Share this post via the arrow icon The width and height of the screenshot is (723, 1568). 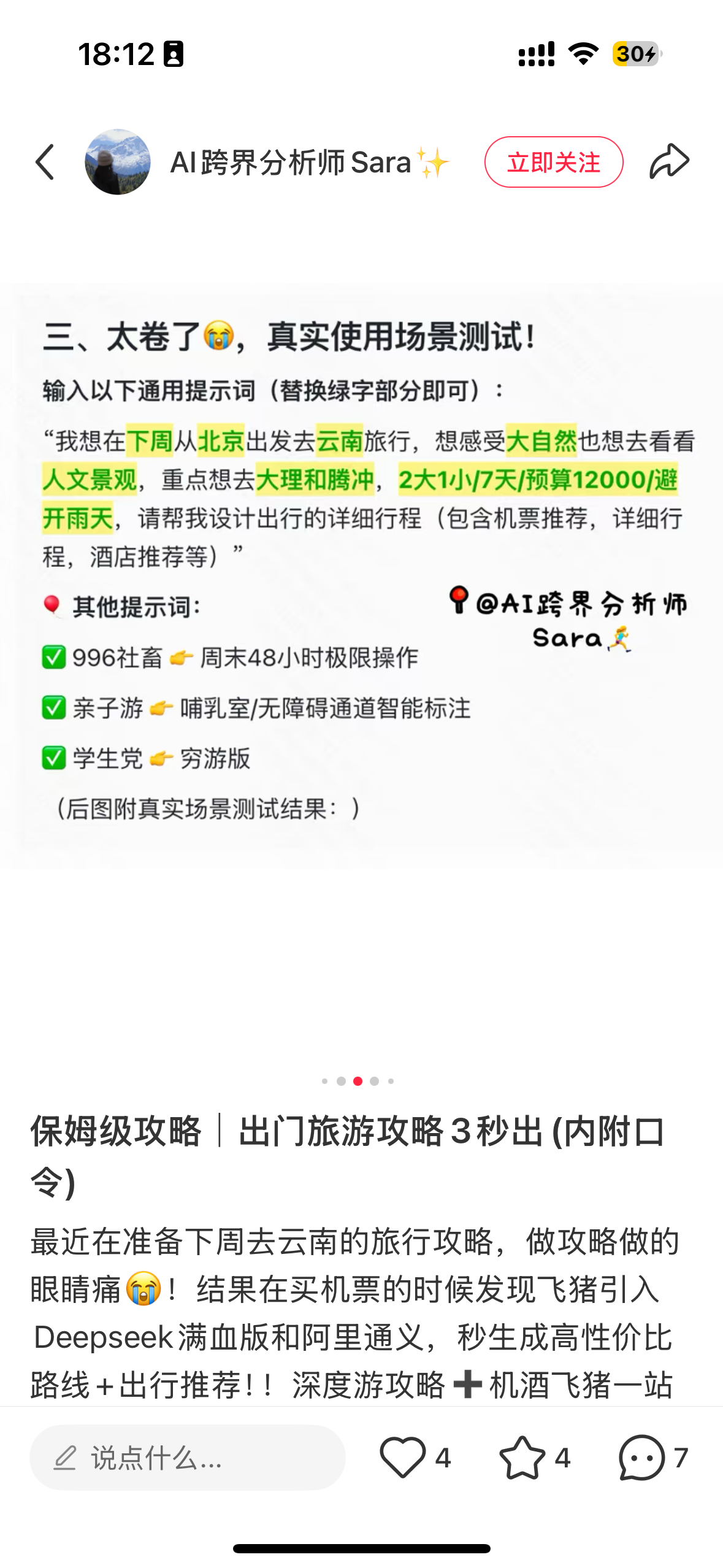[x=669, y=162]
